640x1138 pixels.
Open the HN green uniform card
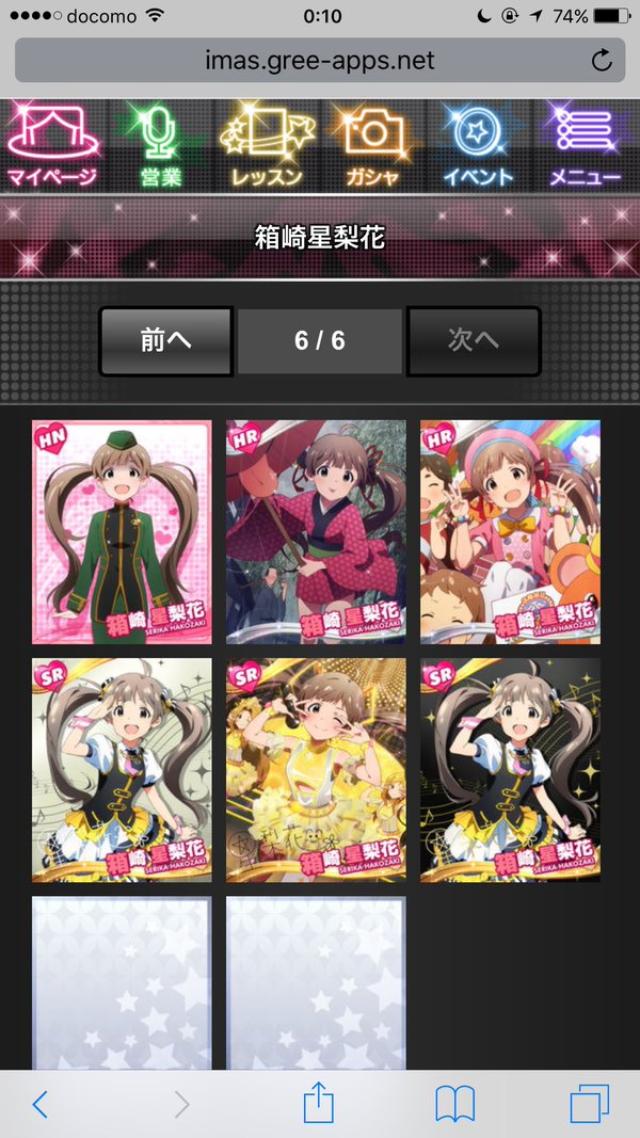point(122,532)
